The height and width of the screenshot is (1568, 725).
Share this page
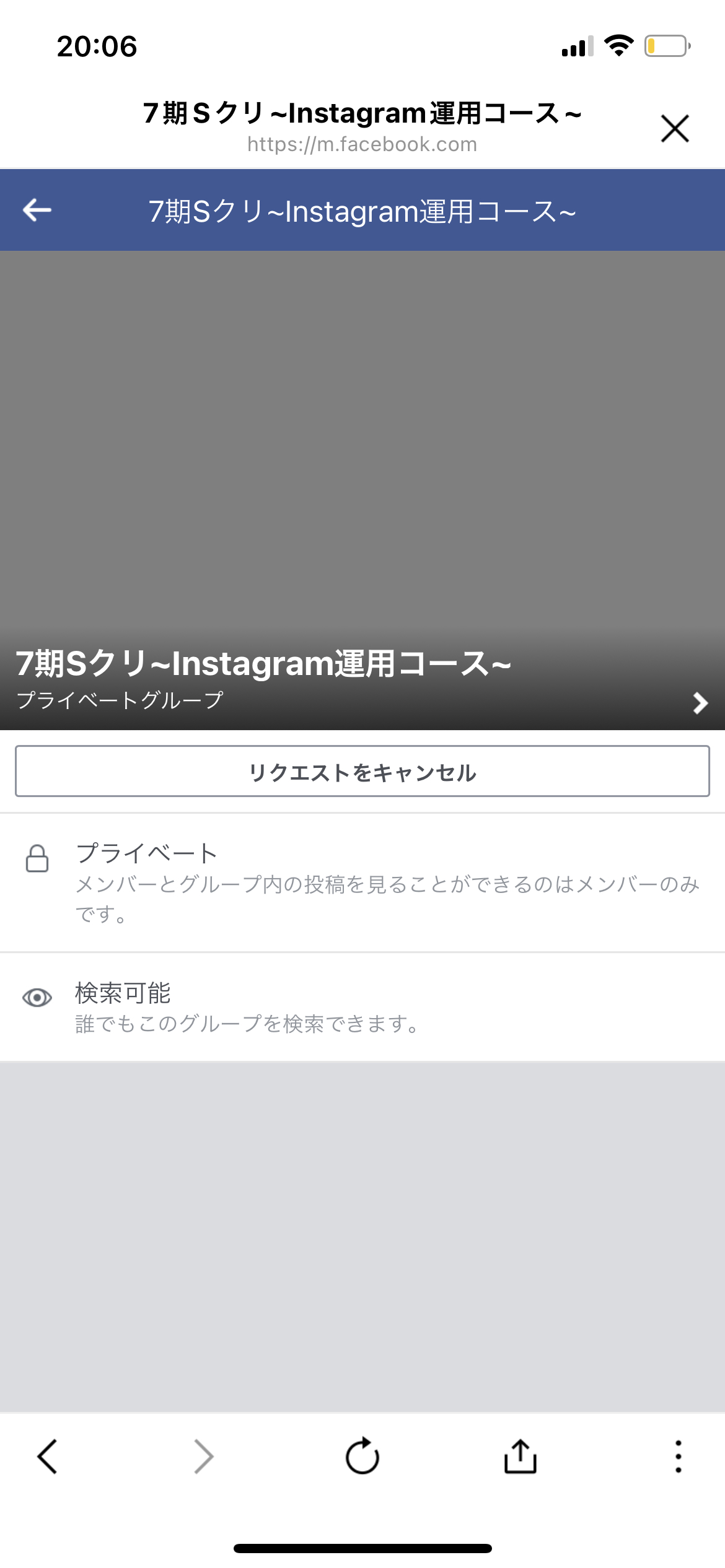[521, 1455]
